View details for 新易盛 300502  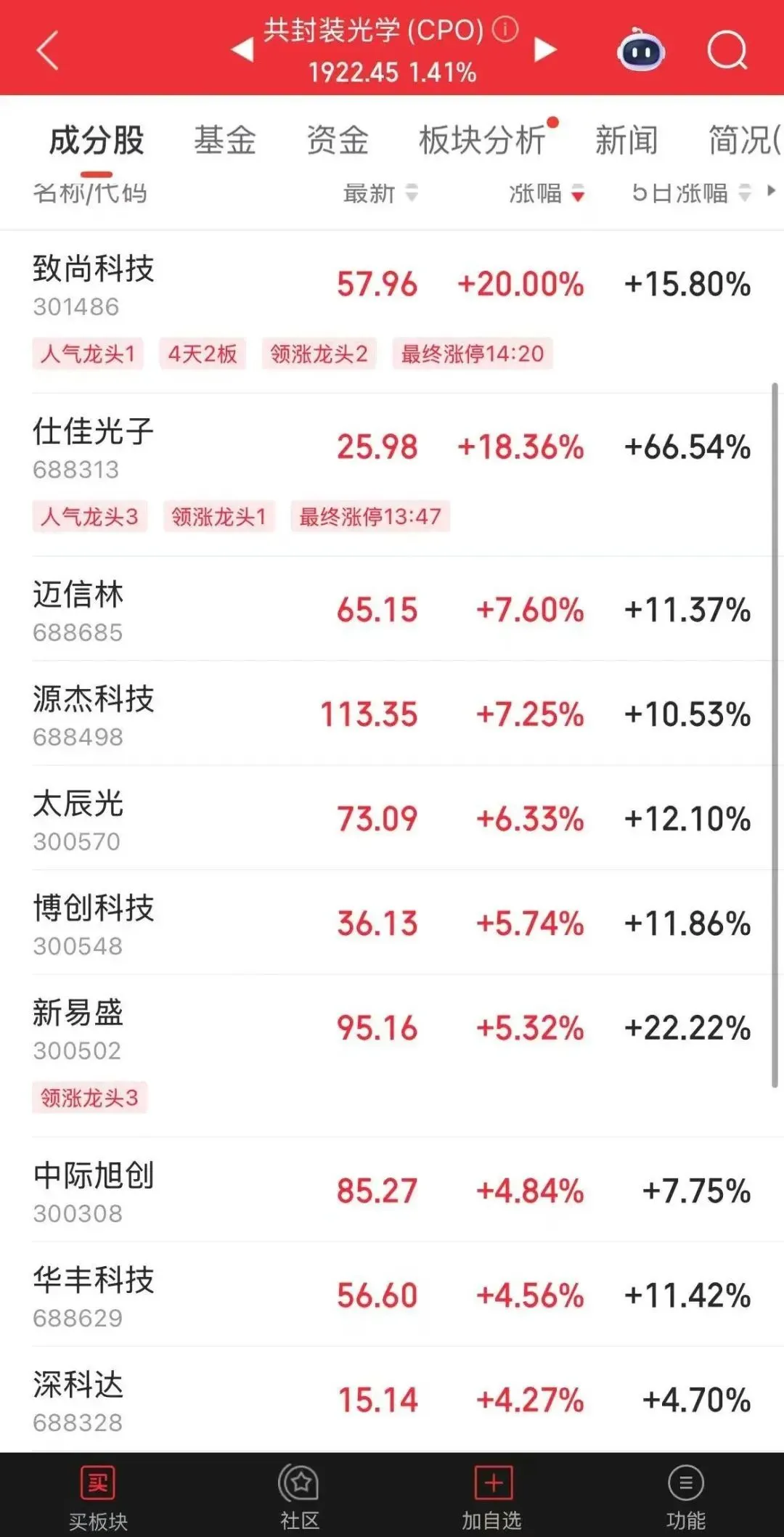pos(78,1028)
